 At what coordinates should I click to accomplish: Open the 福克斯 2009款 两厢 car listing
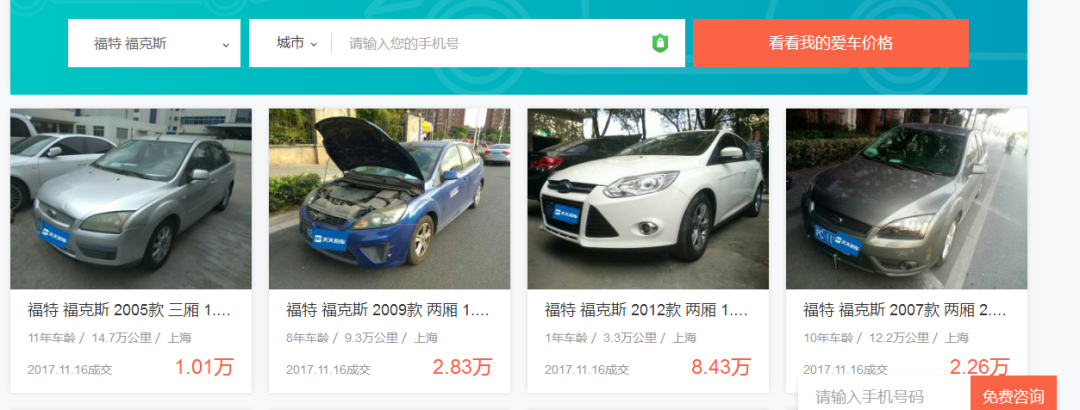point(389,310)
